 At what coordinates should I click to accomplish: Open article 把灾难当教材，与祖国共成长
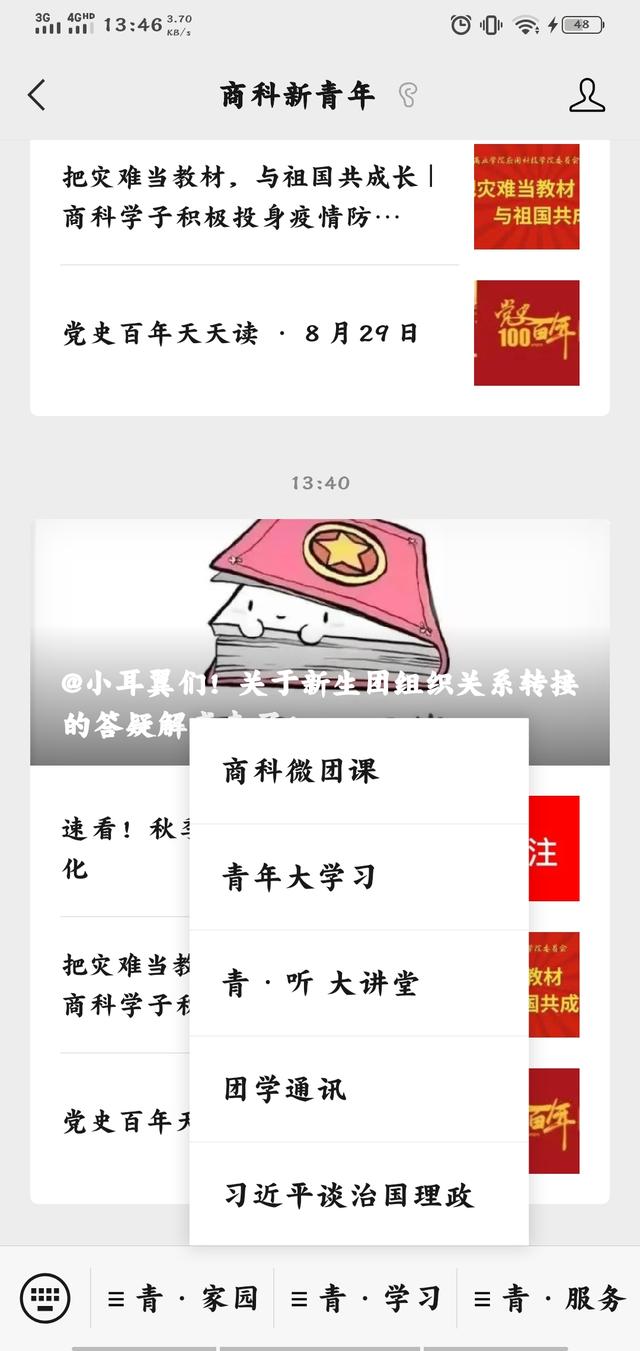[x=250, y=197]
